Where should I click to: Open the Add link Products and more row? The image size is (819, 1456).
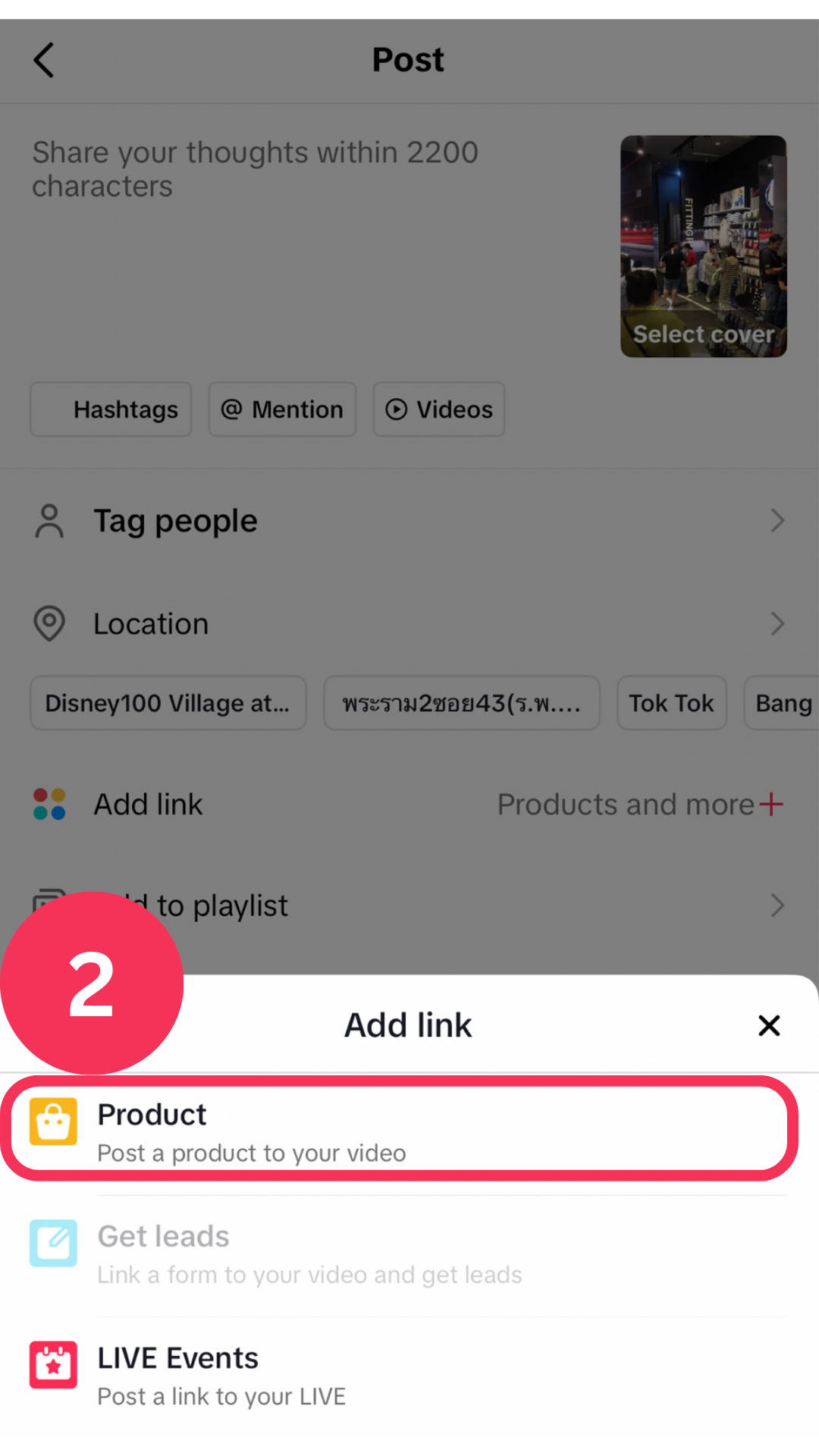click(x=409, y=804)
